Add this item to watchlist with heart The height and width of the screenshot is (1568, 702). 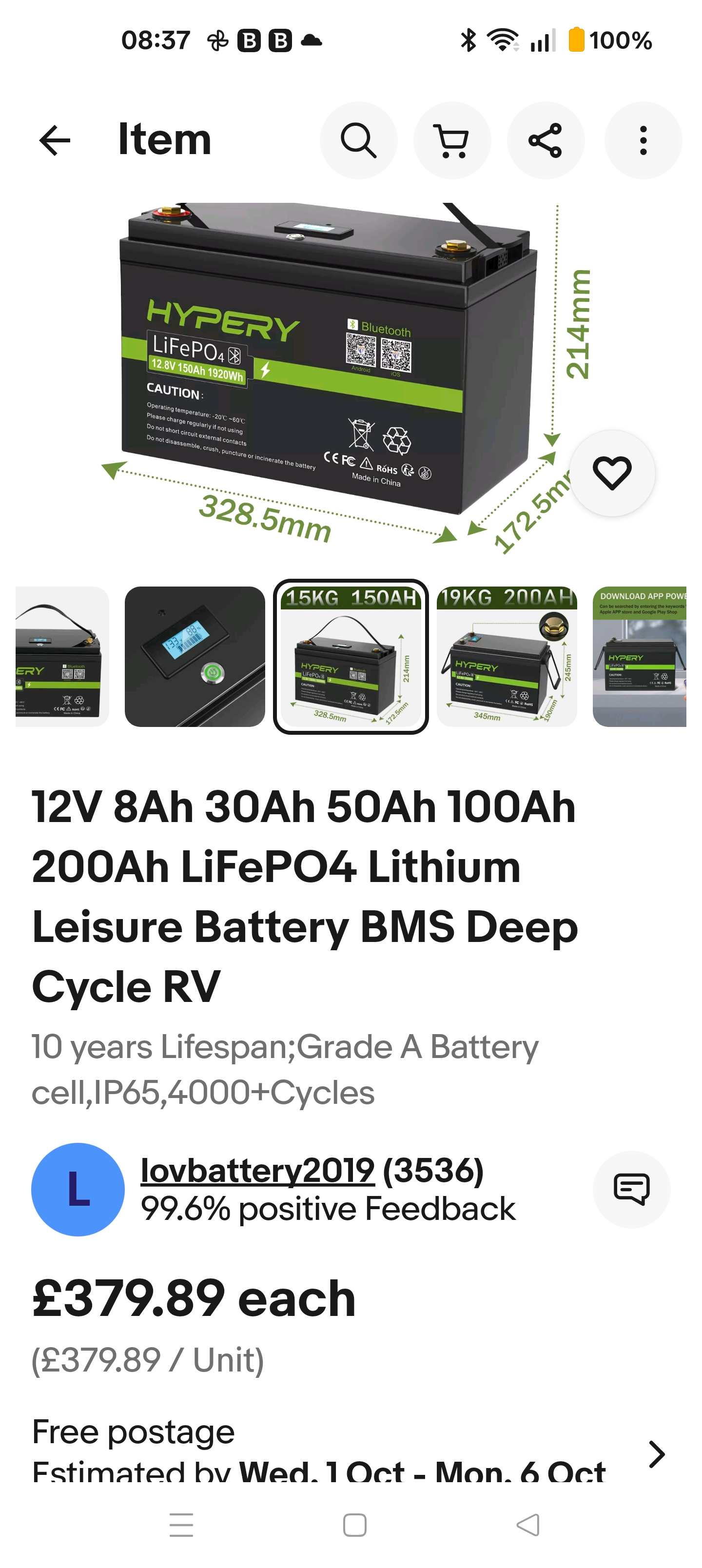612,473
